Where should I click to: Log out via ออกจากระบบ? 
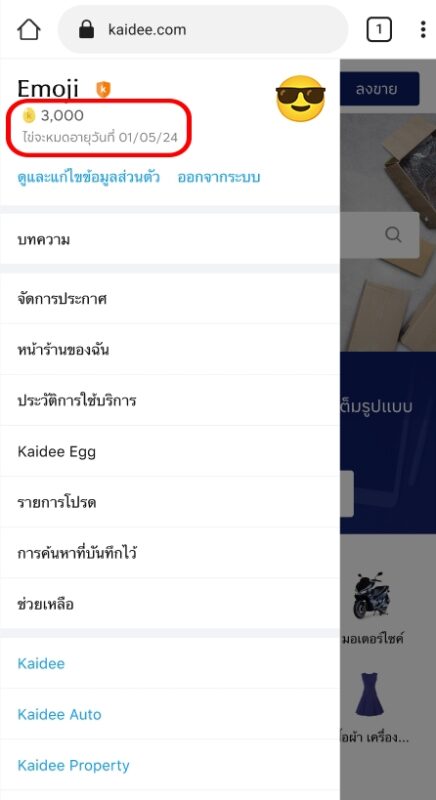(x=219, y=178)
